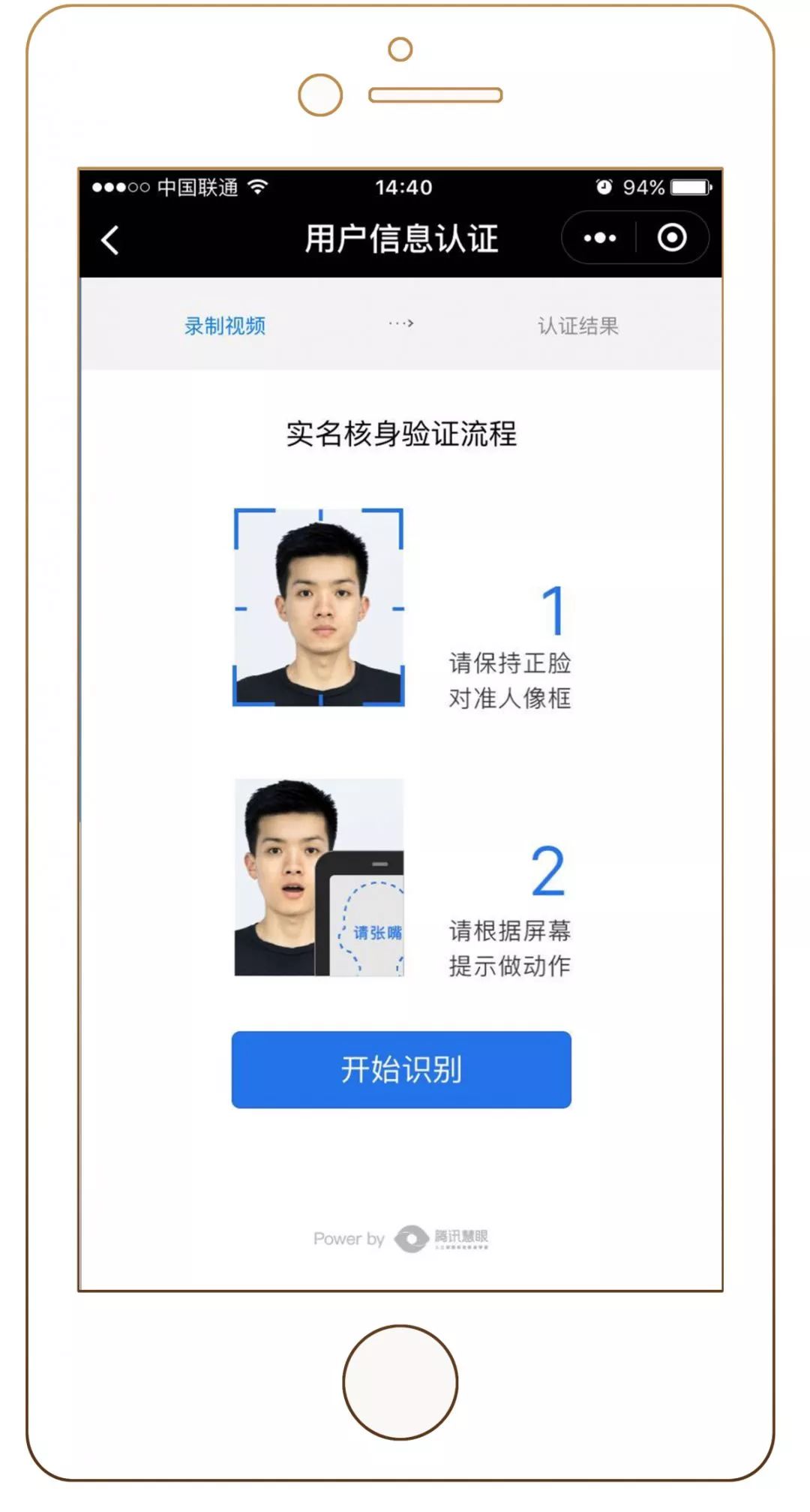Switch to the 认证结果 tab
Image resolution: width=810 pixels, height=1512 pixels.
[x=577, y=324]
